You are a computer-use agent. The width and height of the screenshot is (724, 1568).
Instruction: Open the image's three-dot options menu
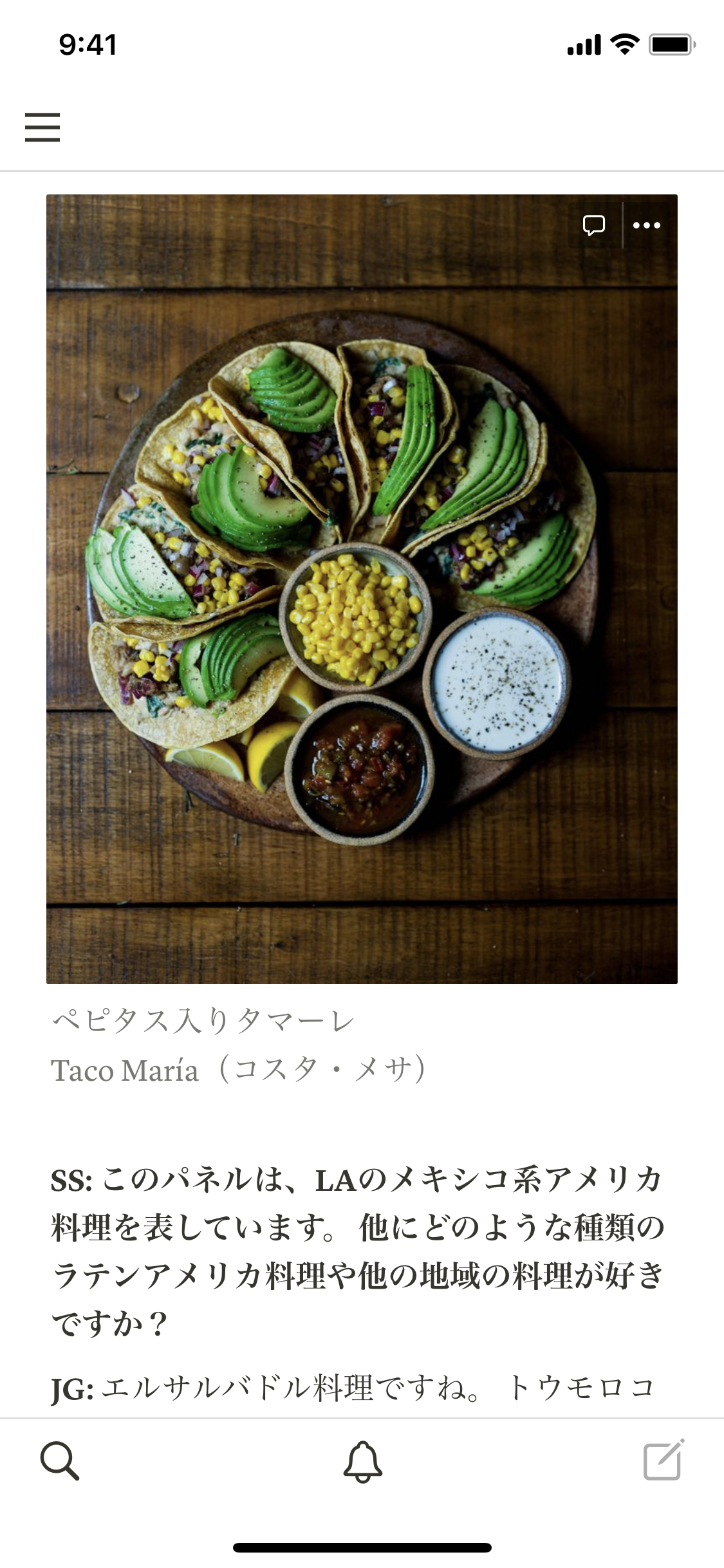(647, 225)
